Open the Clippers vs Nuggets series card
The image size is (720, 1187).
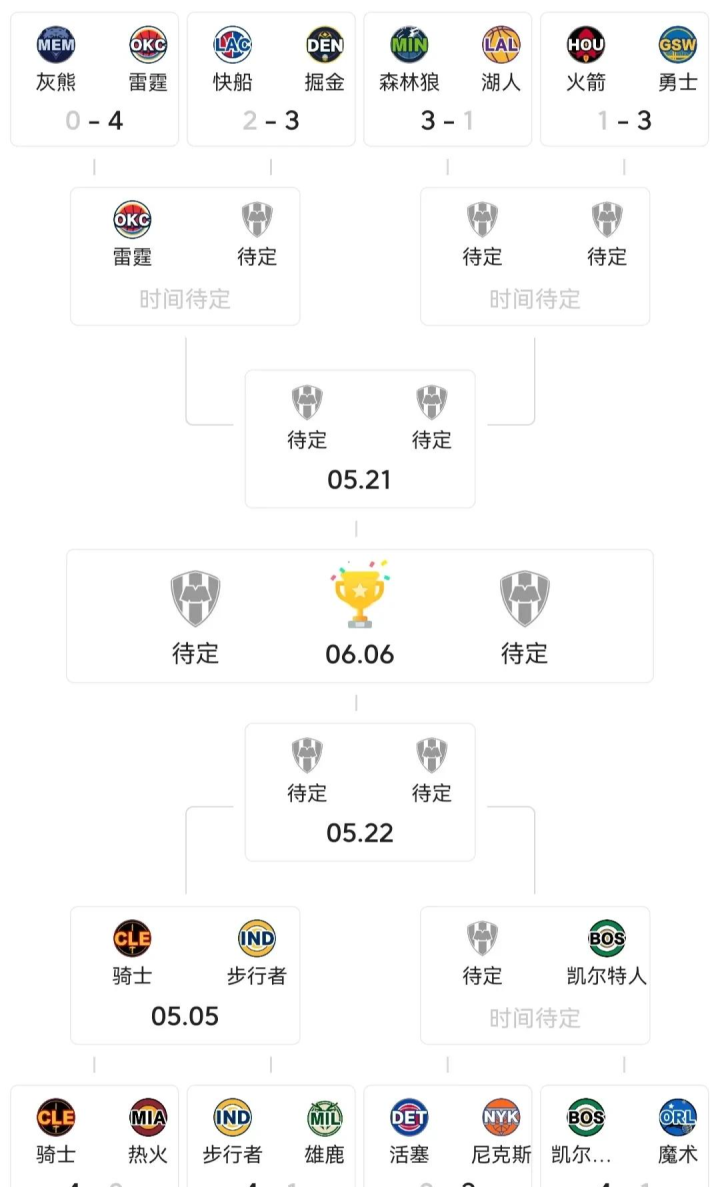(x=271, y=80)
